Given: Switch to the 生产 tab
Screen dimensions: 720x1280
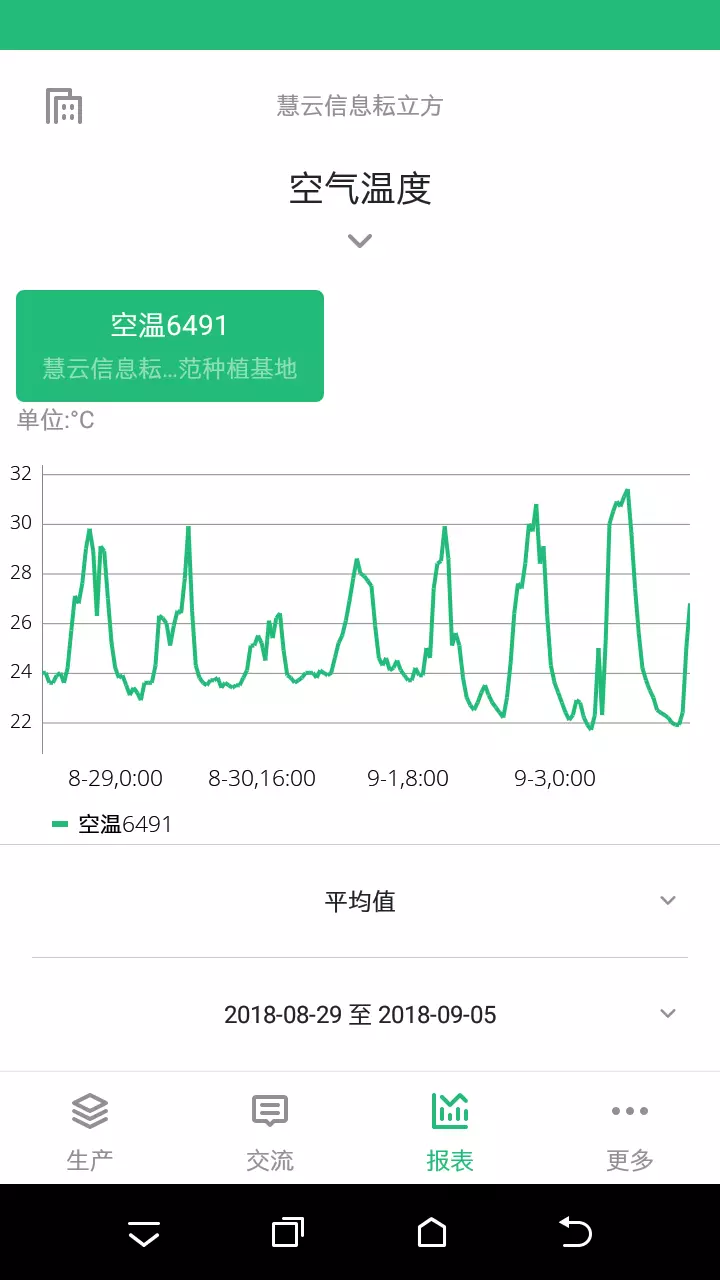Looking at the screenshot, I should pyautogui.click(x=90, y=1130).
